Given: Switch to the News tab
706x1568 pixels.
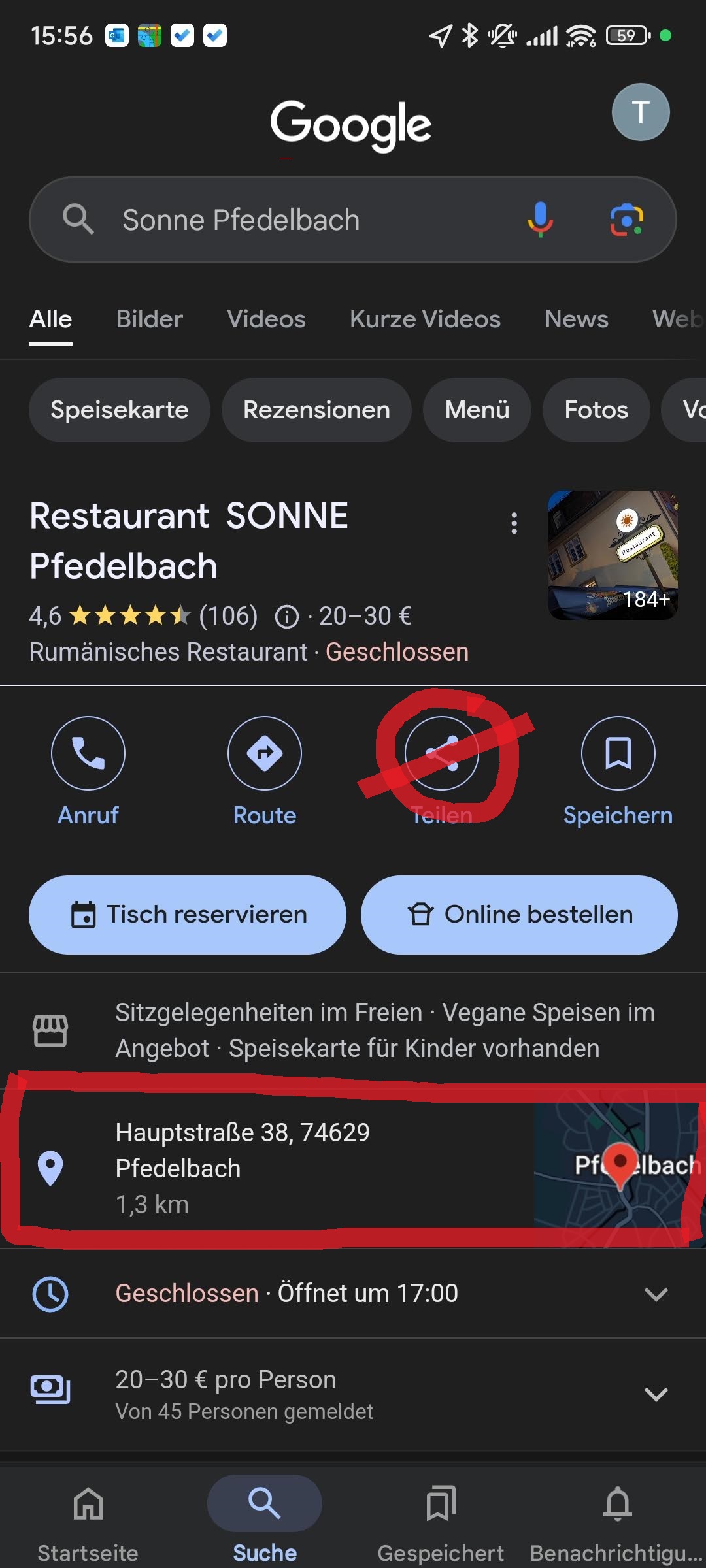Looking at the screenshot, I should point(576,319).
